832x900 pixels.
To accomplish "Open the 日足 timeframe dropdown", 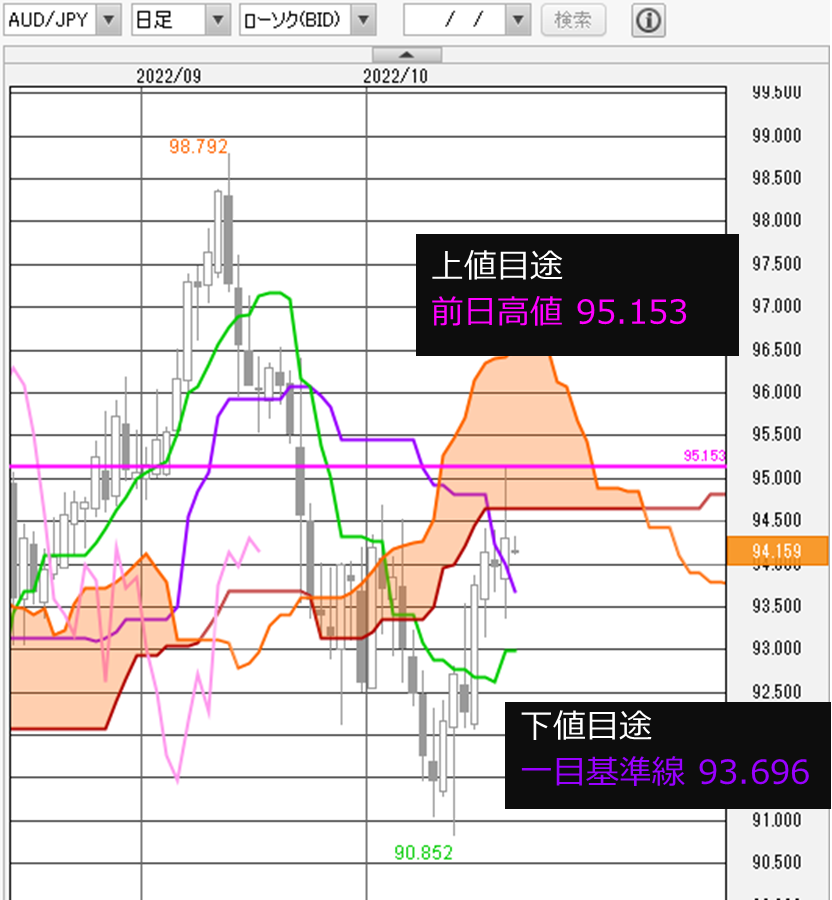I will (218, 19).
